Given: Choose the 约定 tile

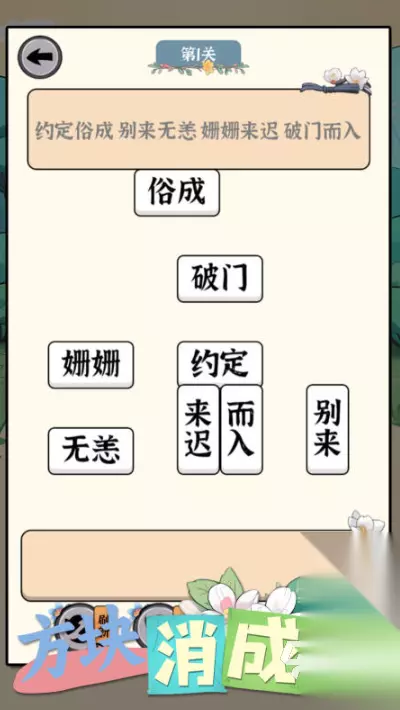Looking at the screenshot, I should click(x=220, y=363).
